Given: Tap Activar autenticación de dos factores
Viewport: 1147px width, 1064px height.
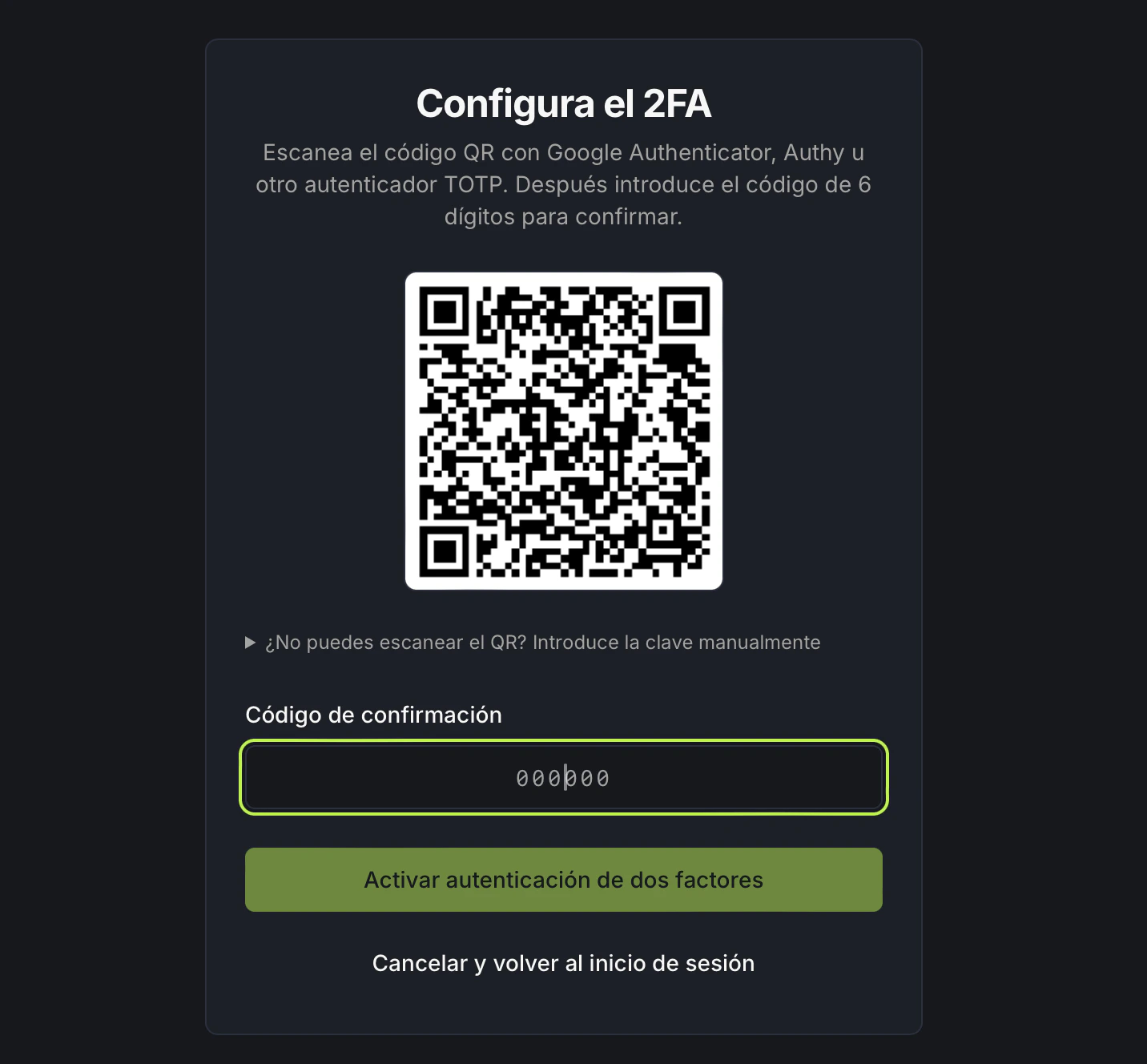Looking at the screenshot, I should [563, 880].
